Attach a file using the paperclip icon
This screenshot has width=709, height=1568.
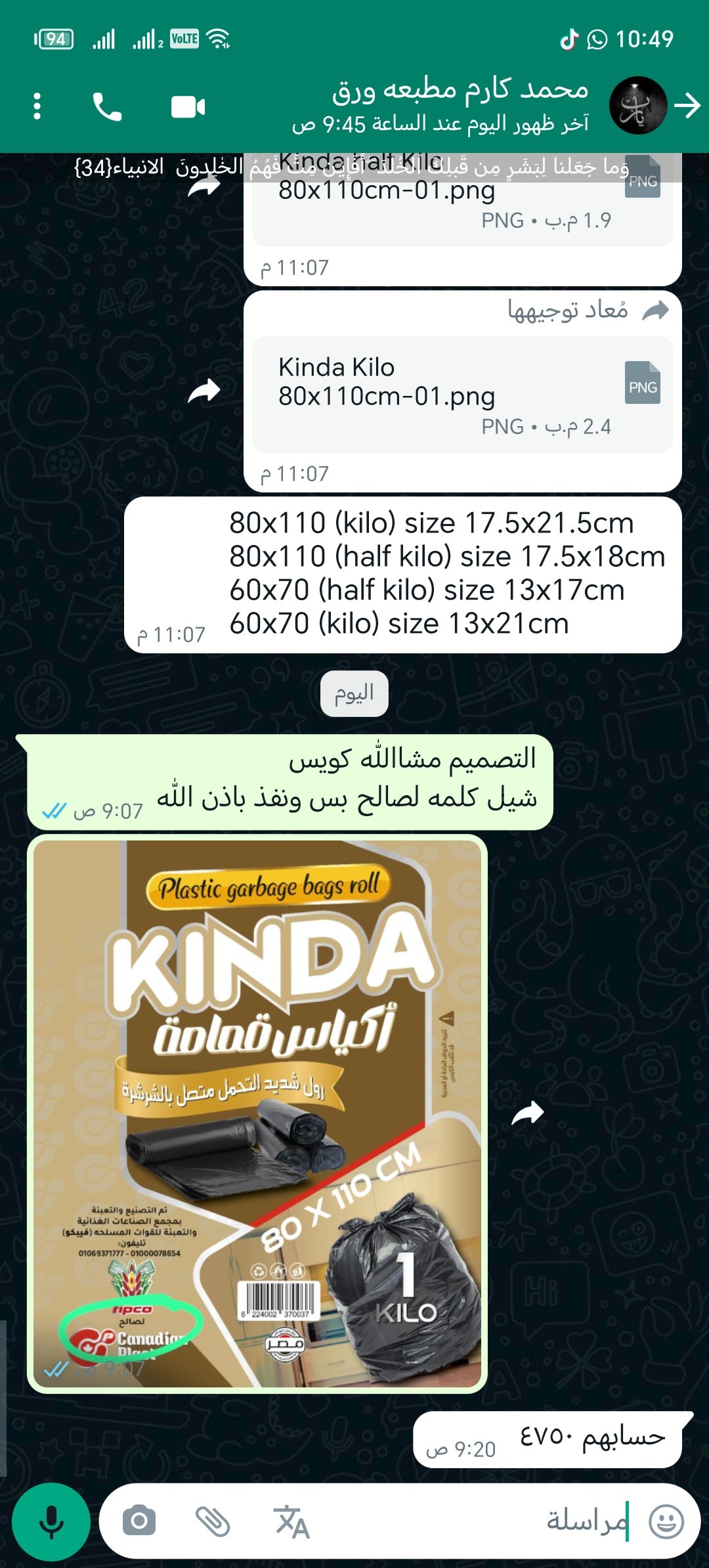point(212,1521)
